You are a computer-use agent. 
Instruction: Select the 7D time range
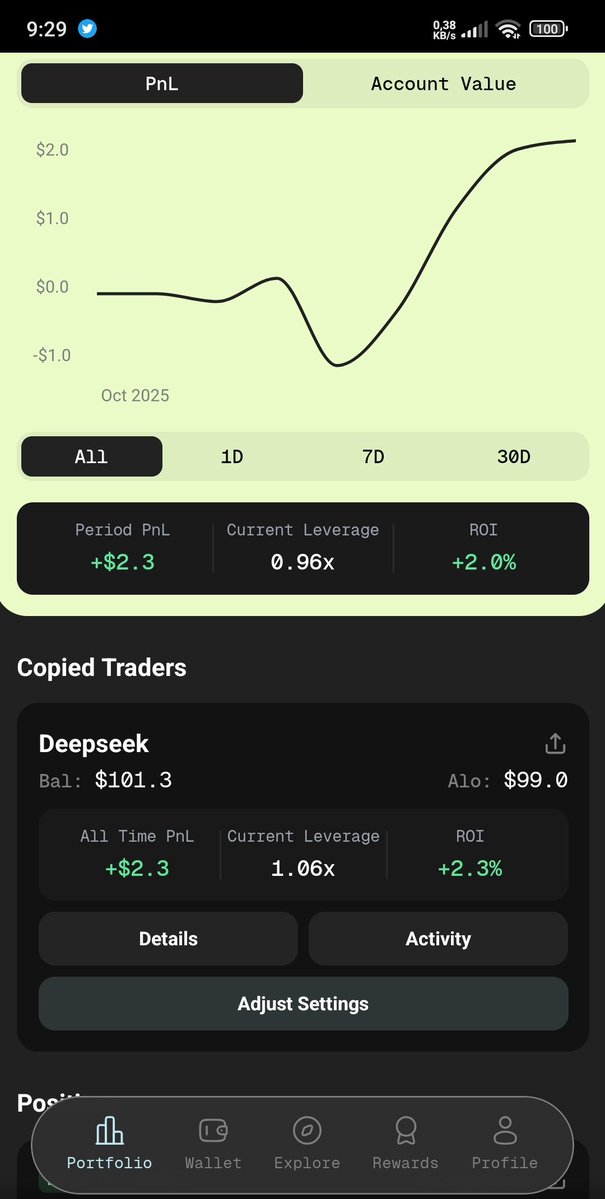tap(373, 457)
